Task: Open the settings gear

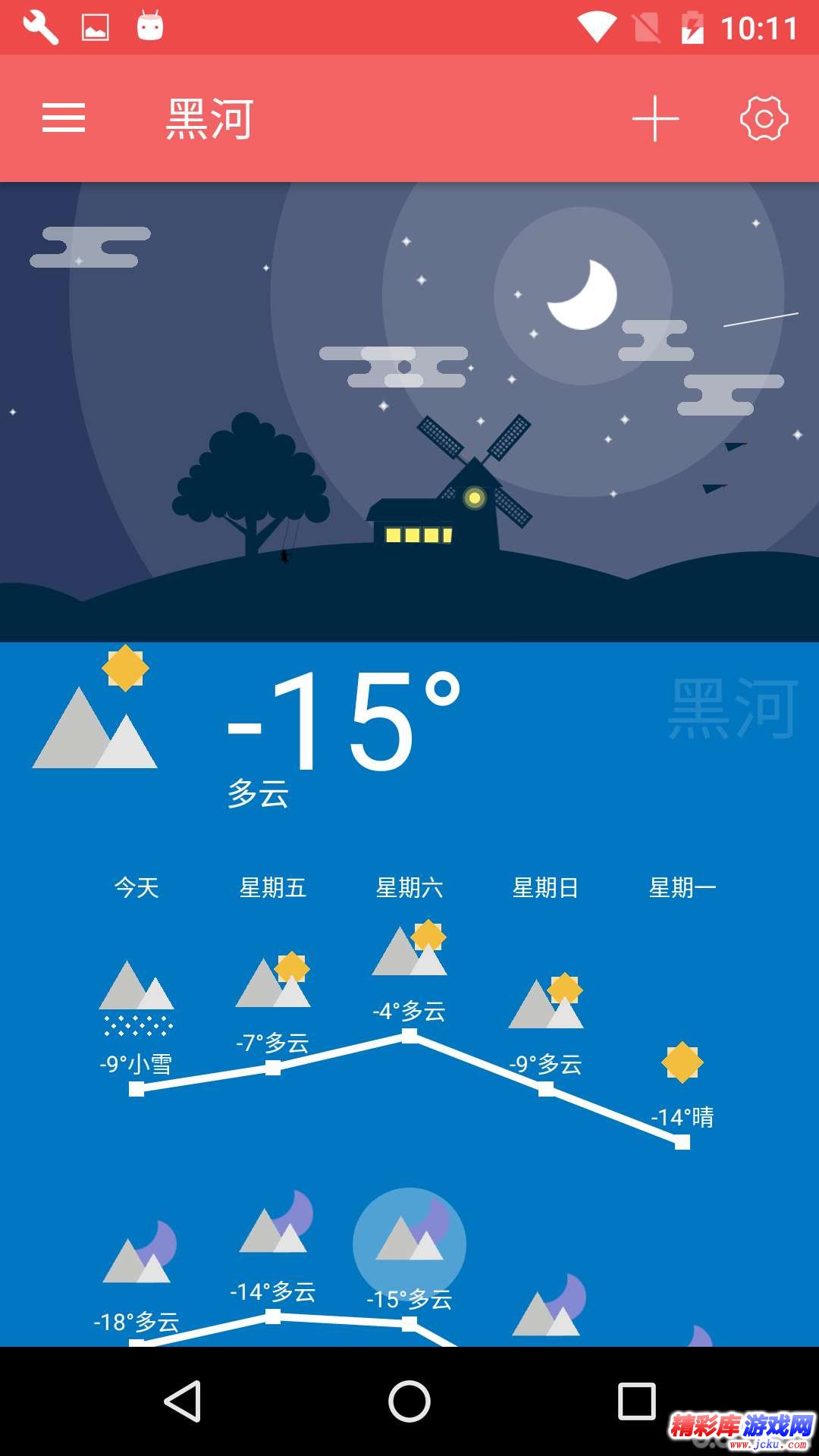Action: (764, 118)
